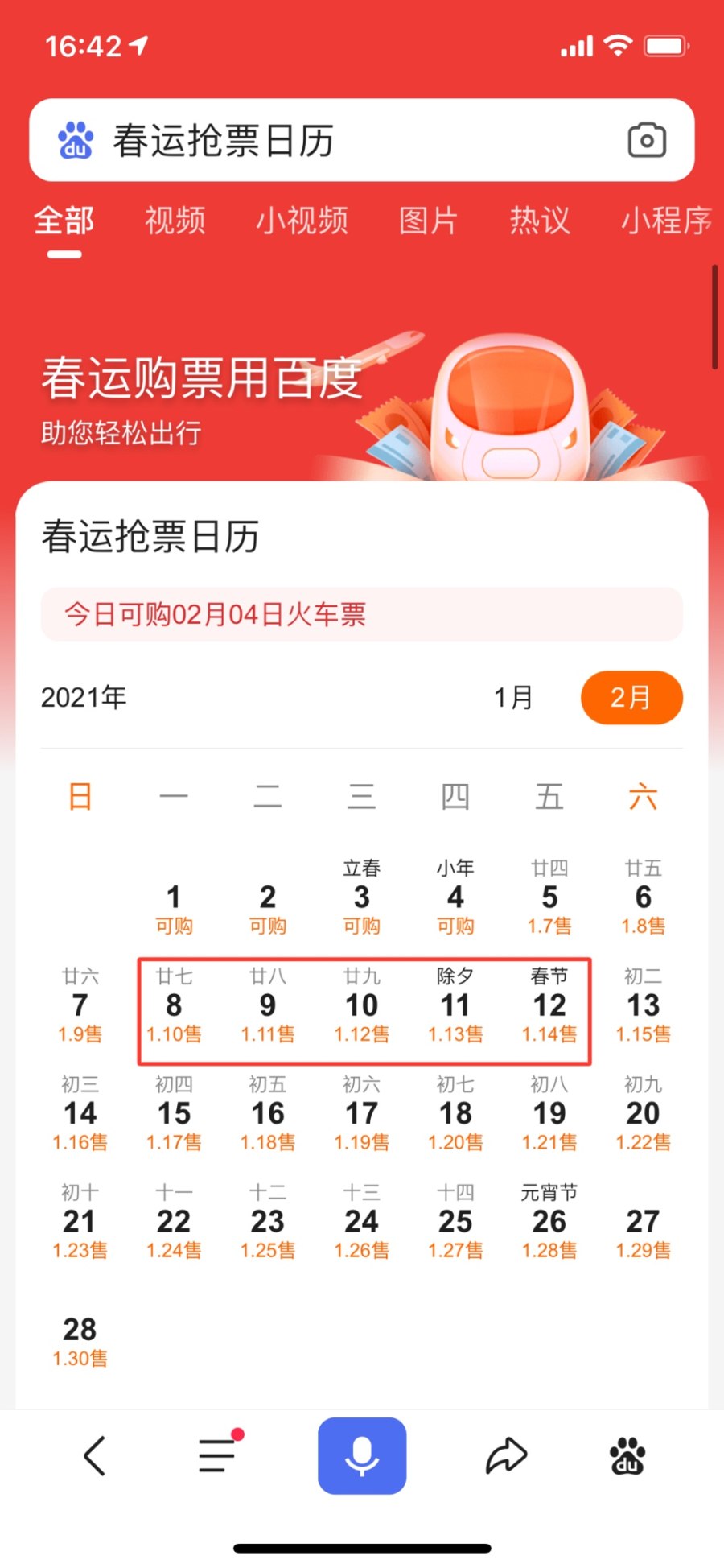The image size is (724, 1568).
Task: Pick February 26 元宵节 date
Action: (549, 1221)
